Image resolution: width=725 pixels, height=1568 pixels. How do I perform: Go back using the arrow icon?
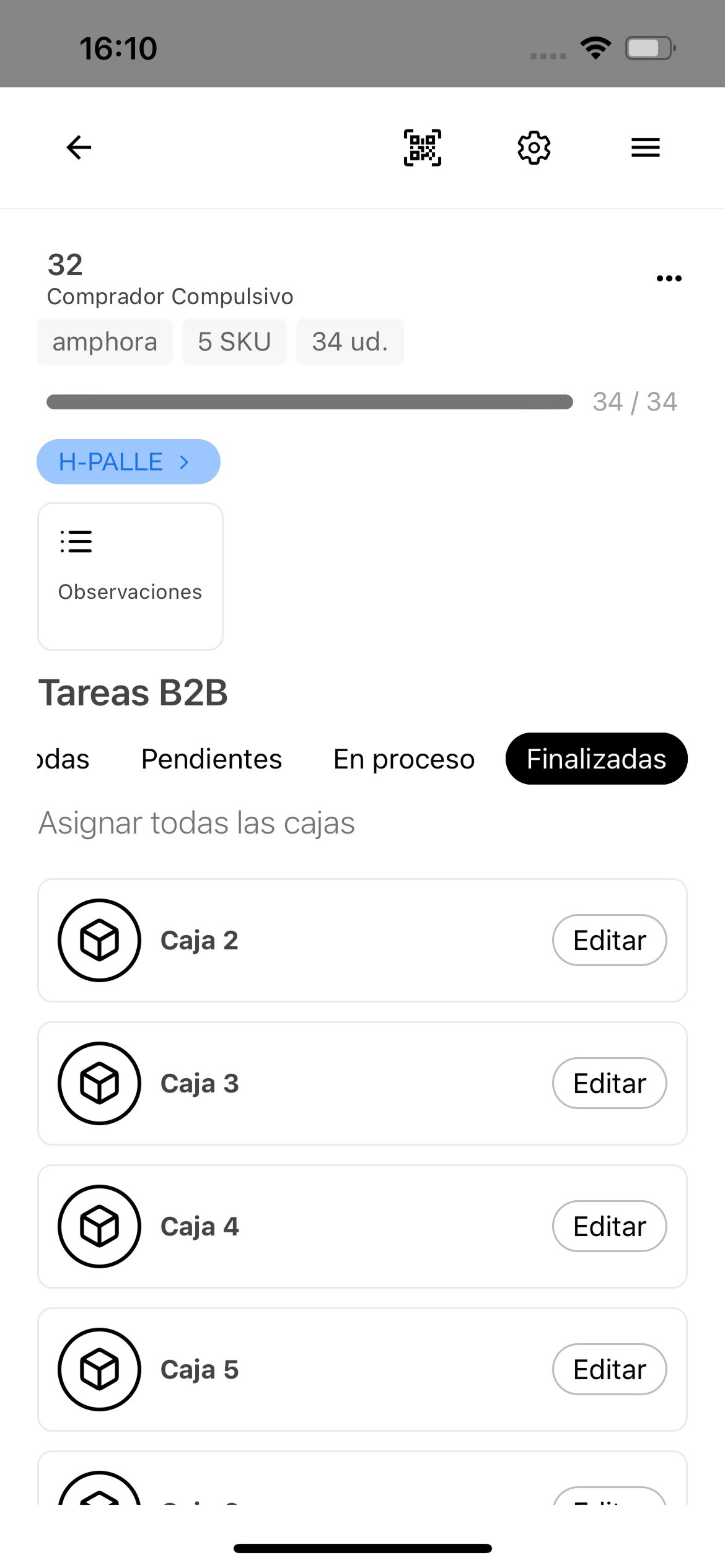pyautogui.click(x=79, y=147)
